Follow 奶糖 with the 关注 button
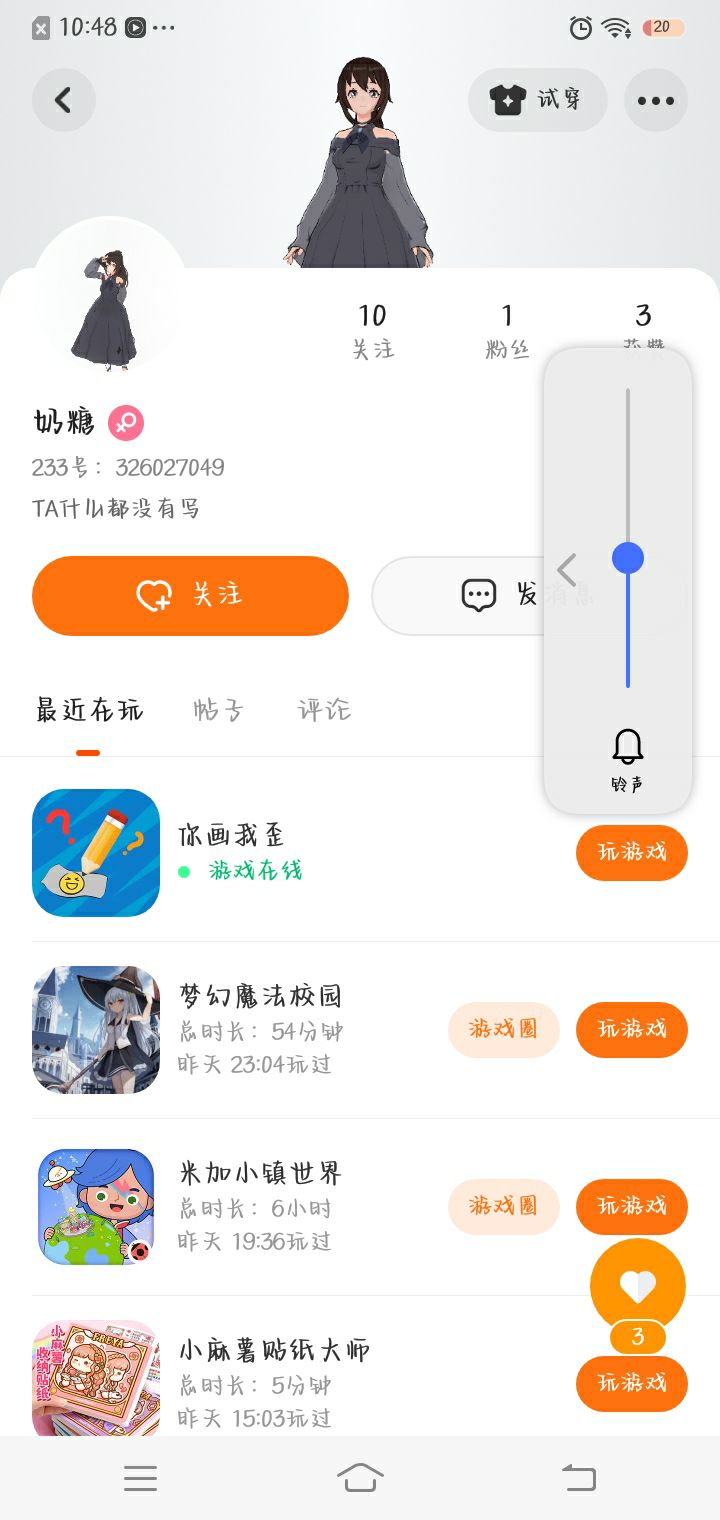Screen dimensions: 720x1520 click(190, 595)
